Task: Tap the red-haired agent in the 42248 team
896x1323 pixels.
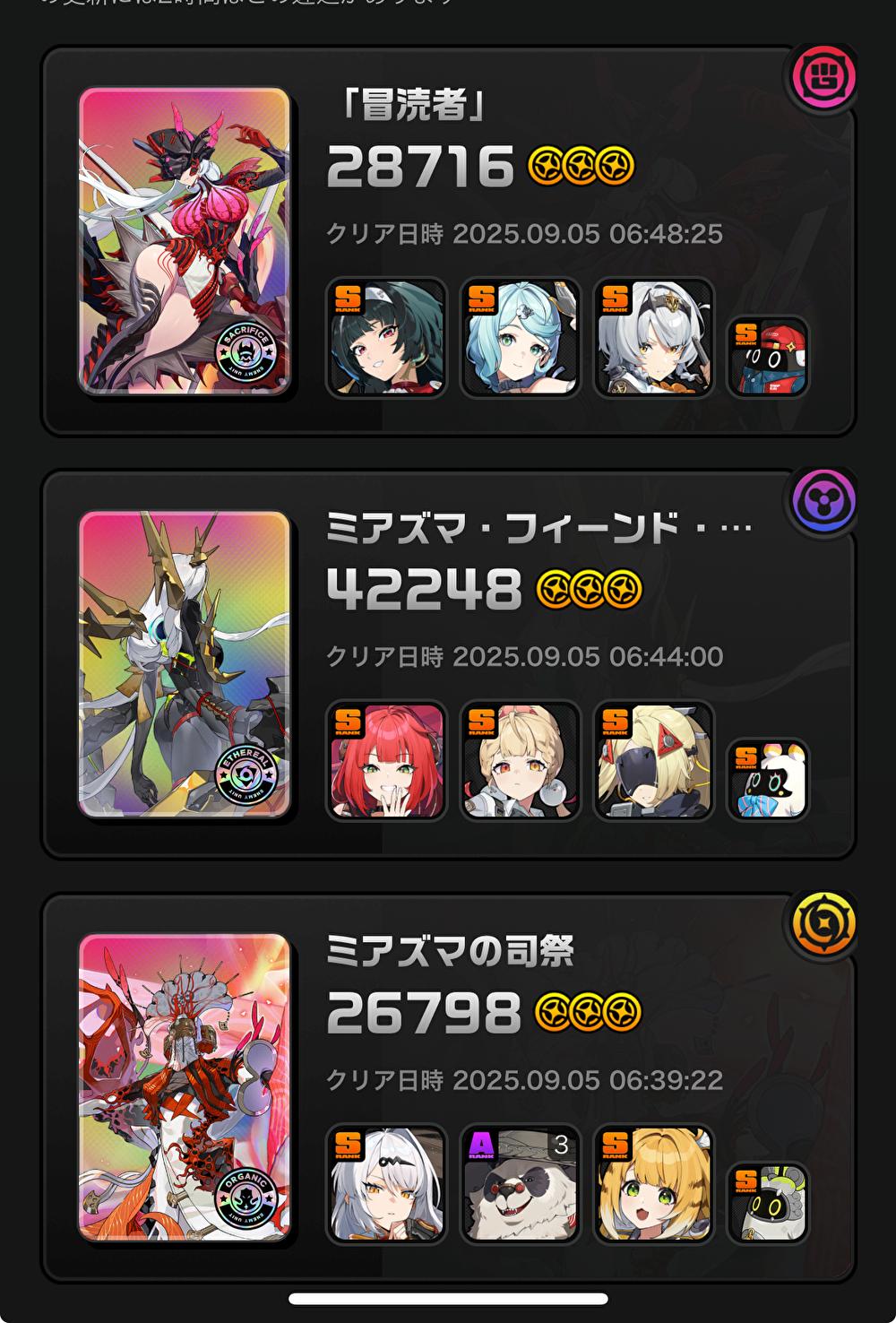Action: point(386,761)
